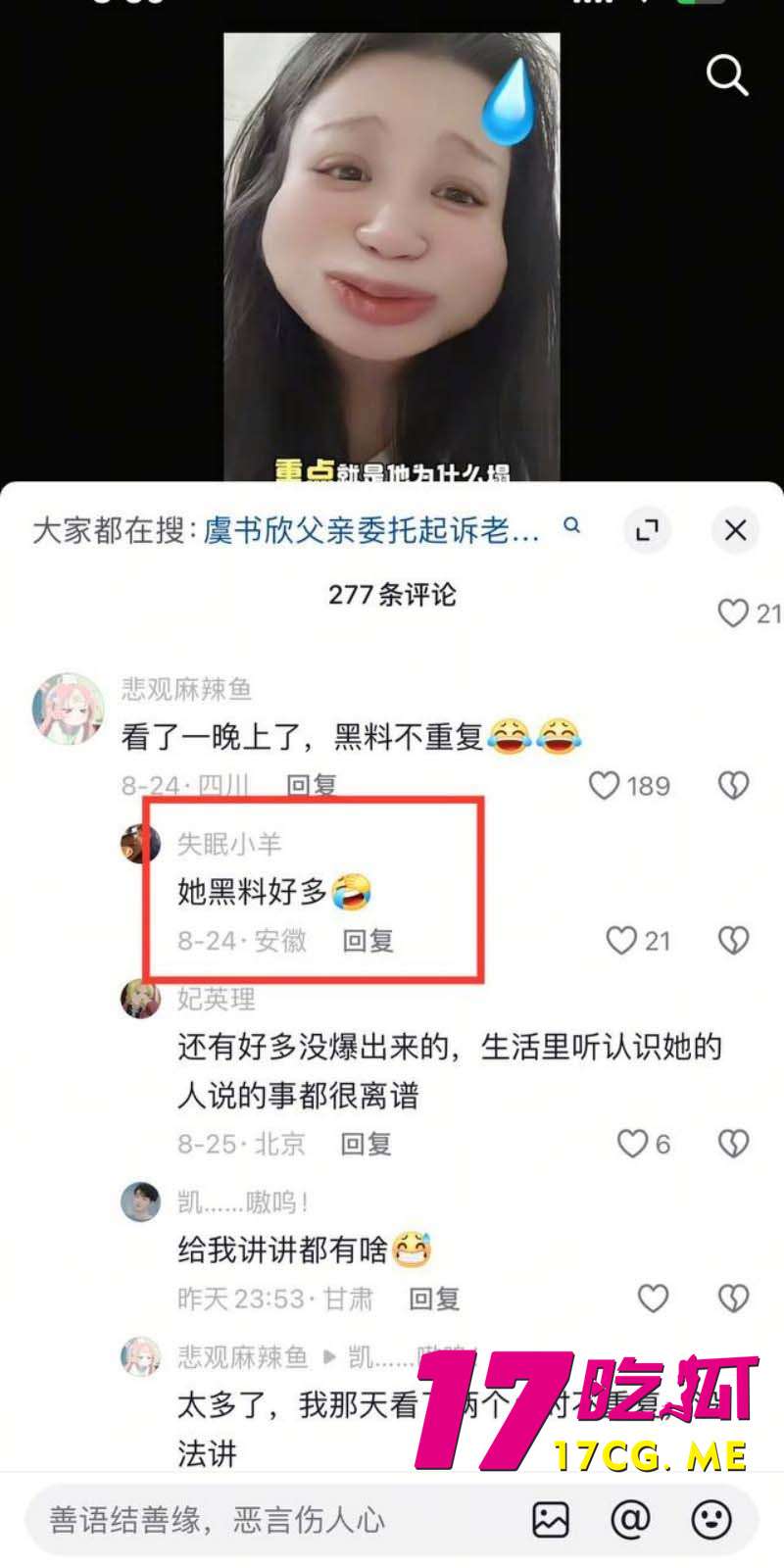This screenshot has height=1568, width=784.
Task: Tap the comment input field 善语结善缘
Action: coord(274,1520)
